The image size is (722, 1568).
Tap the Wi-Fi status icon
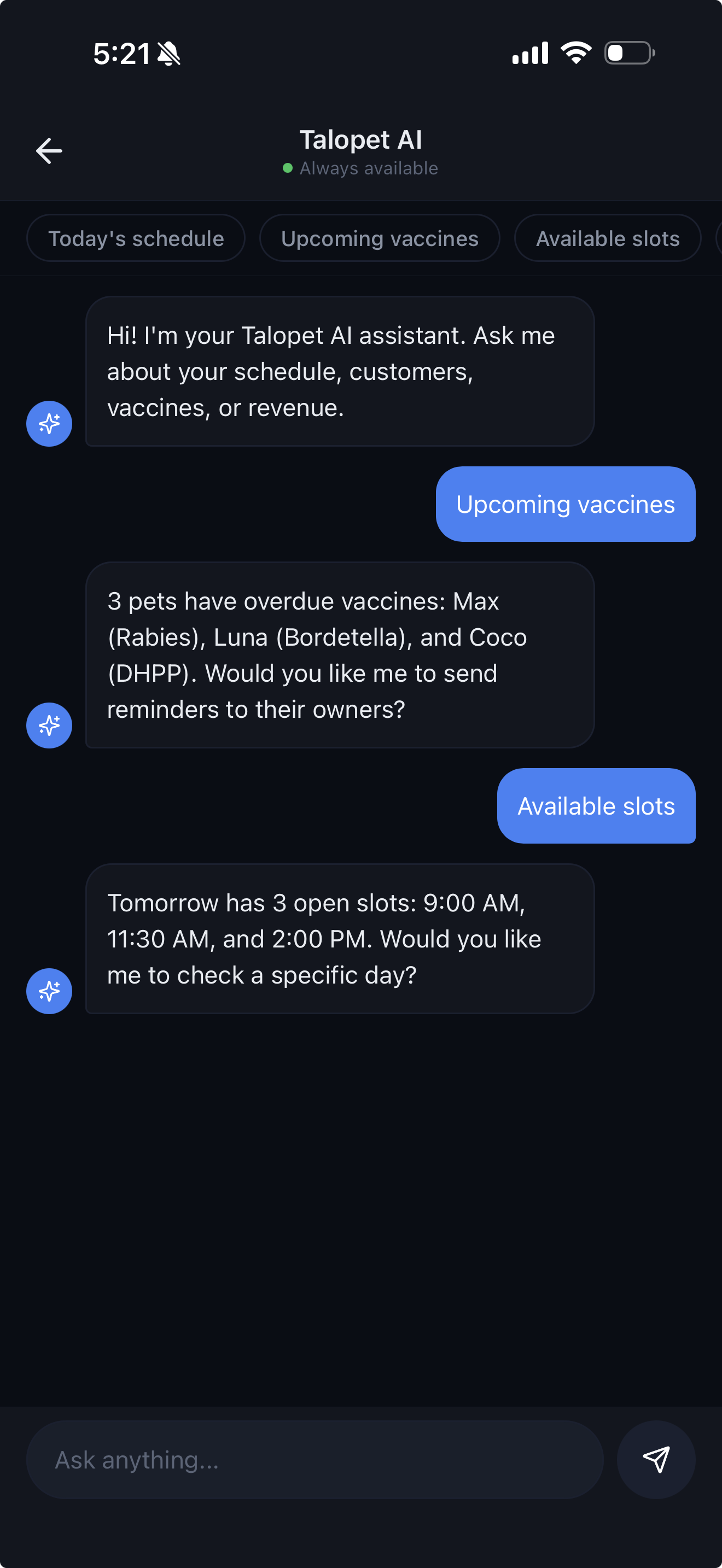coord(575,52)
